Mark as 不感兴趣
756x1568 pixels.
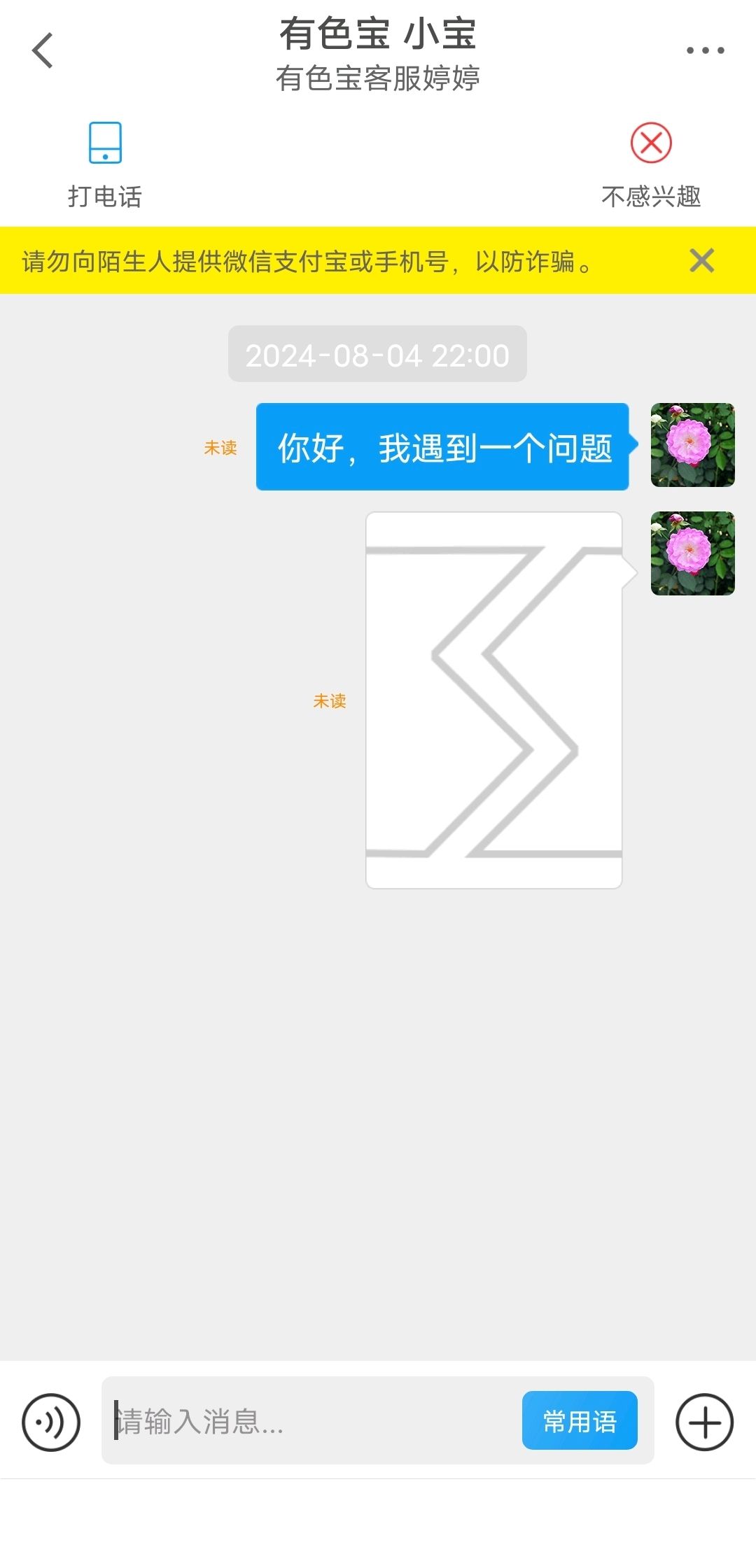point(651,166)
